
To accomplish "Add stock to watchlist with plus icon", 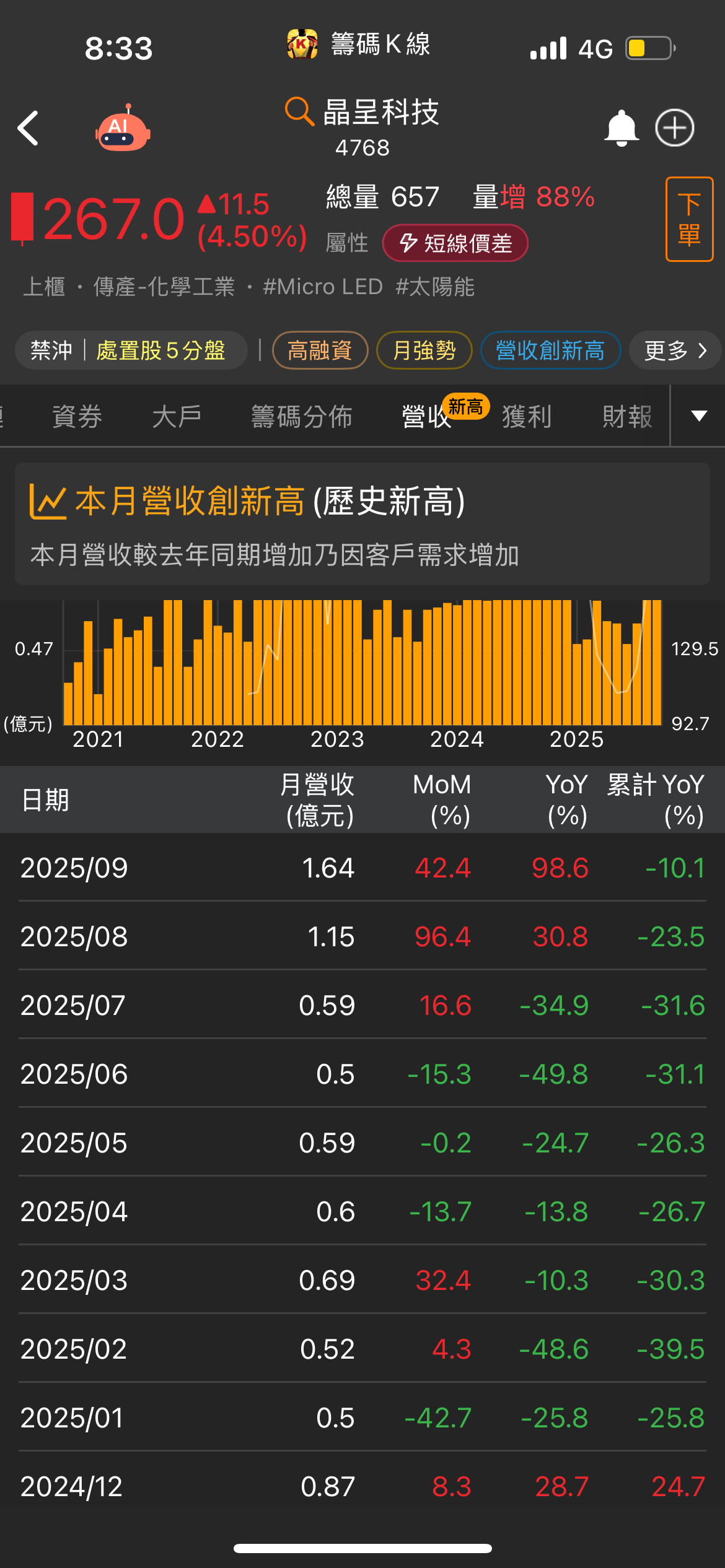I will click(x=674, y=128).
